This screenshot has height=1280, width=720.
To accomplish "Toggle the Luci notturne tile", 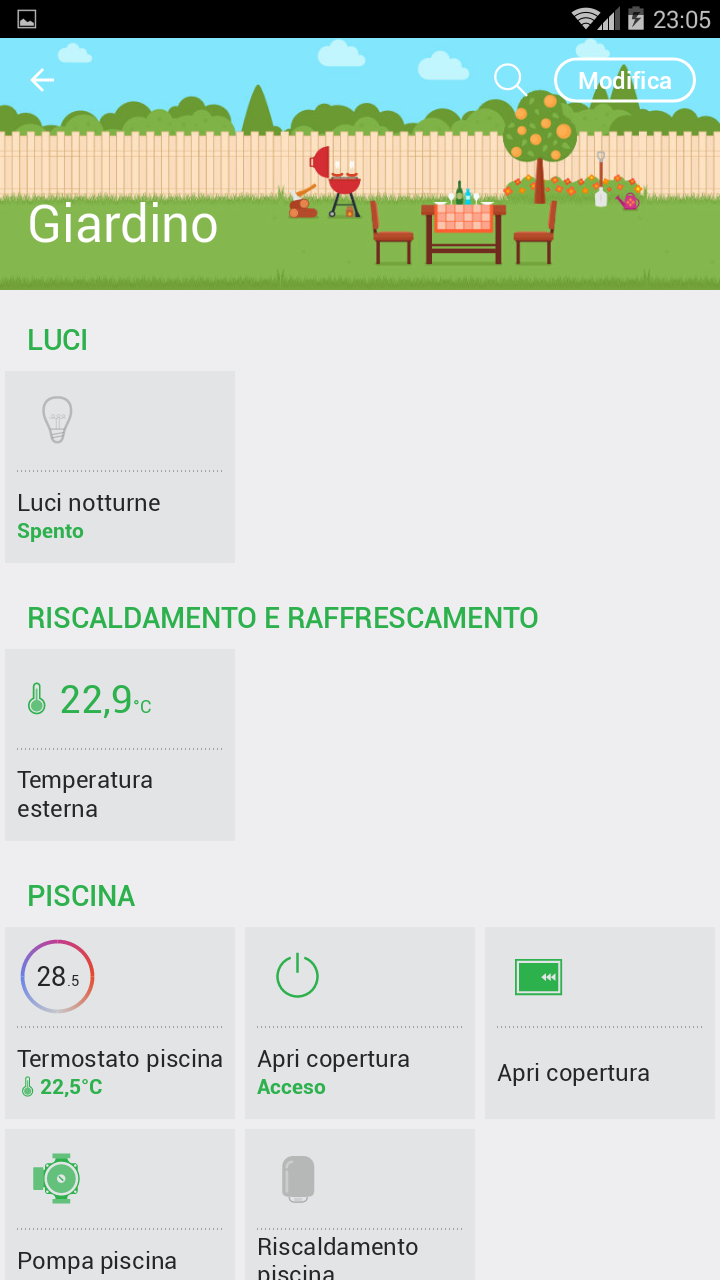I will (120, 467).
